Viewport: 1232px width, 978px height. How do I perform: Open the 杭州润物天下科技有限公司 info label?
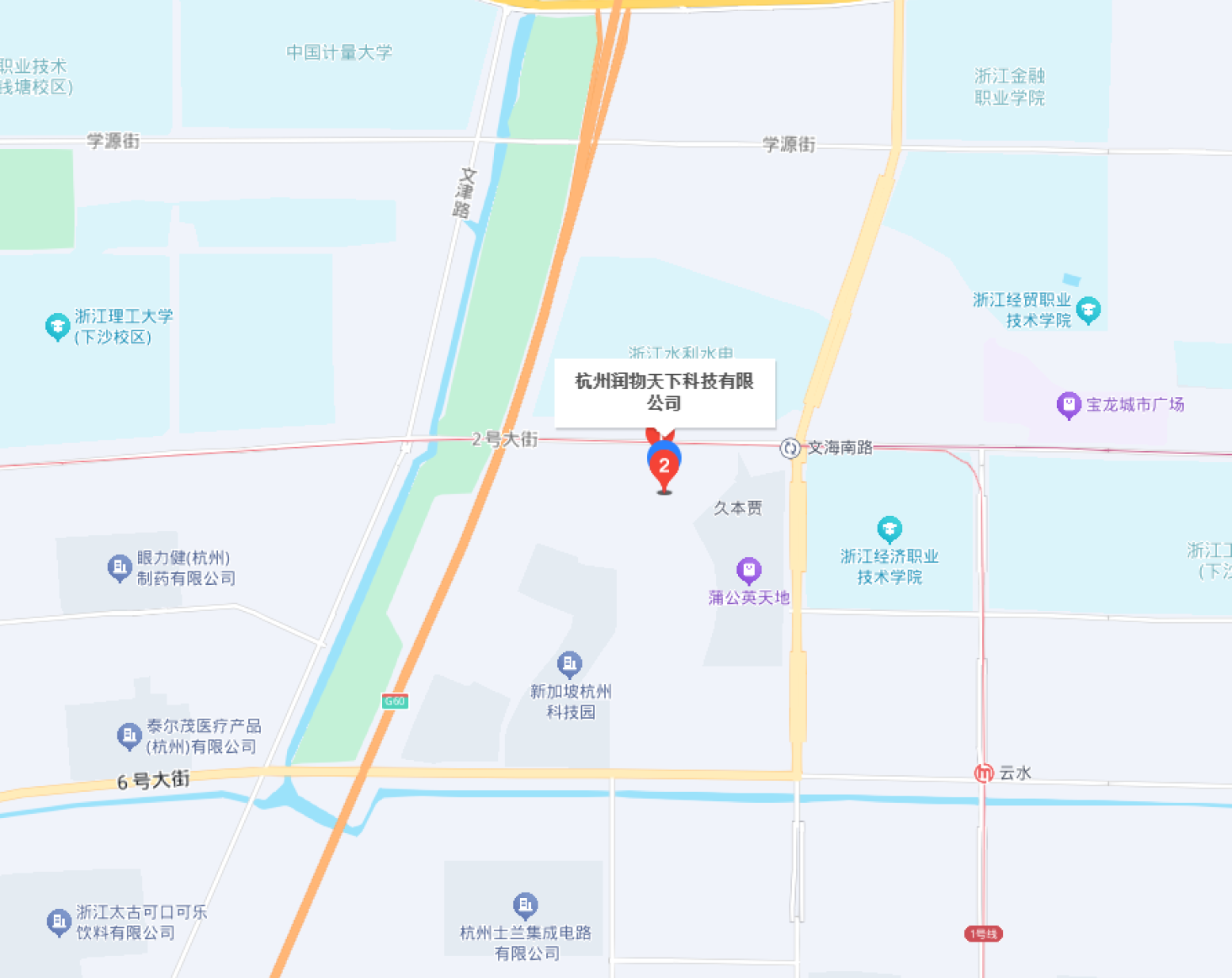[x=664, y=392]
